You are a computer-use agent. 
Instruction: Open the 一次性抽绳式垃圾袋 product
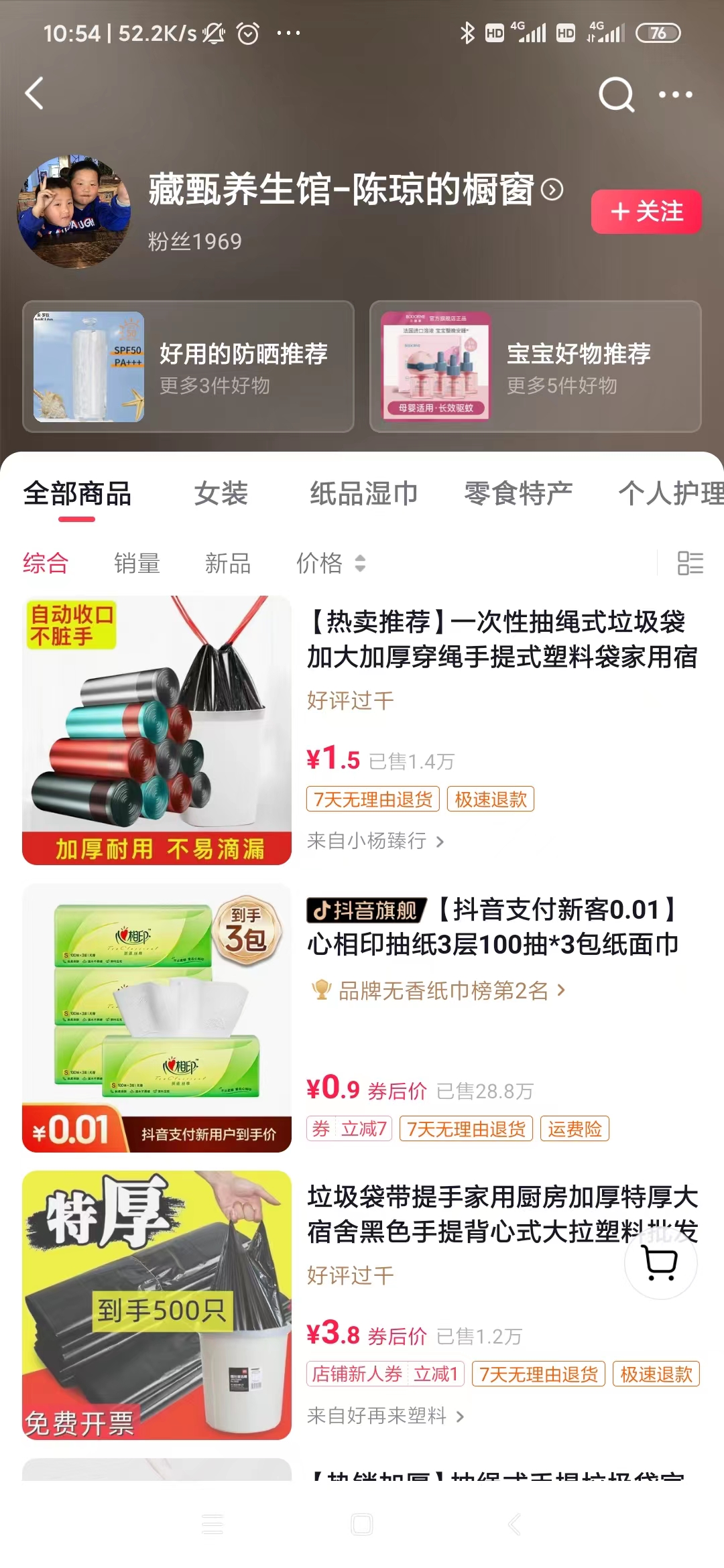coord(501,639)
